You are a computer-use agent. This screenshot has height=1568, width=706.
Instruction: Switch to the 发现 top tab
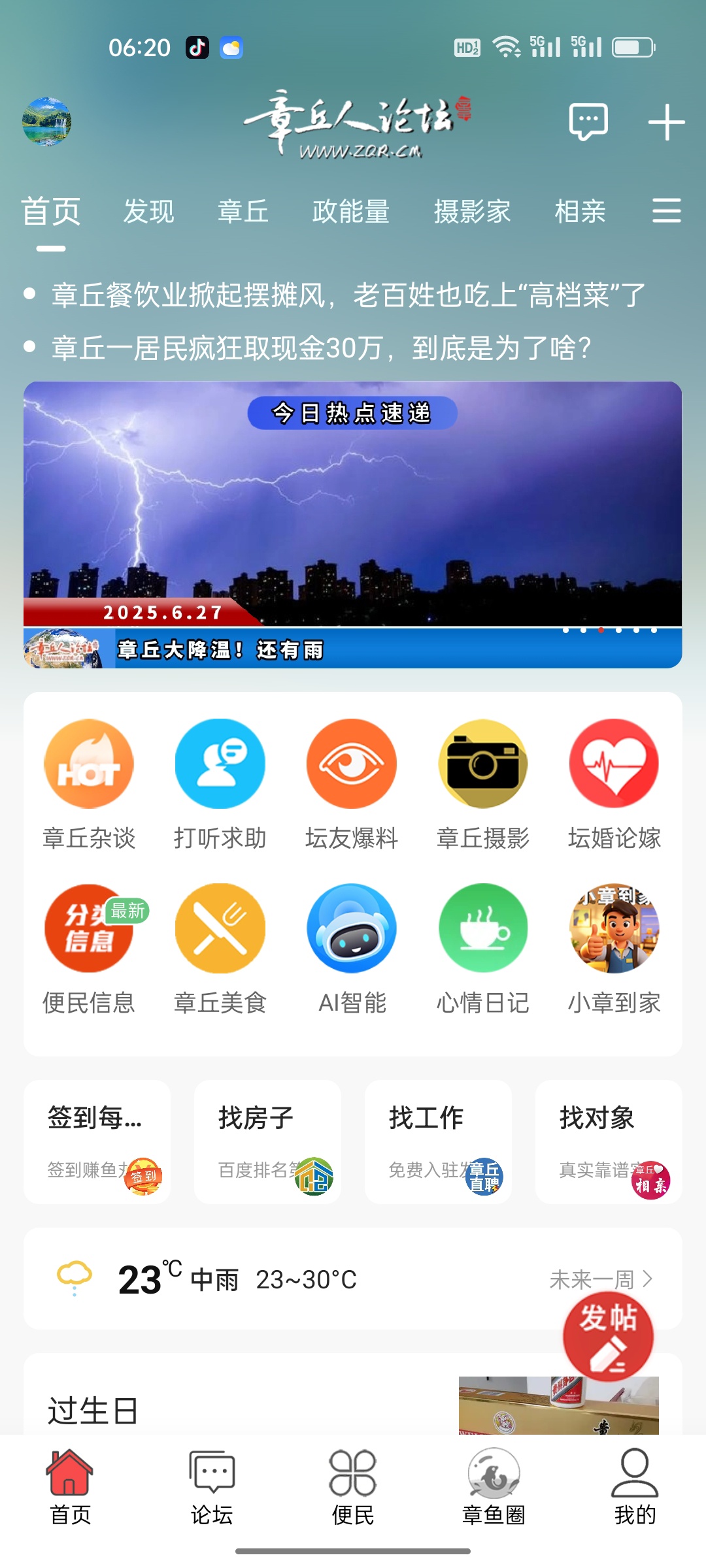(148, 212)
